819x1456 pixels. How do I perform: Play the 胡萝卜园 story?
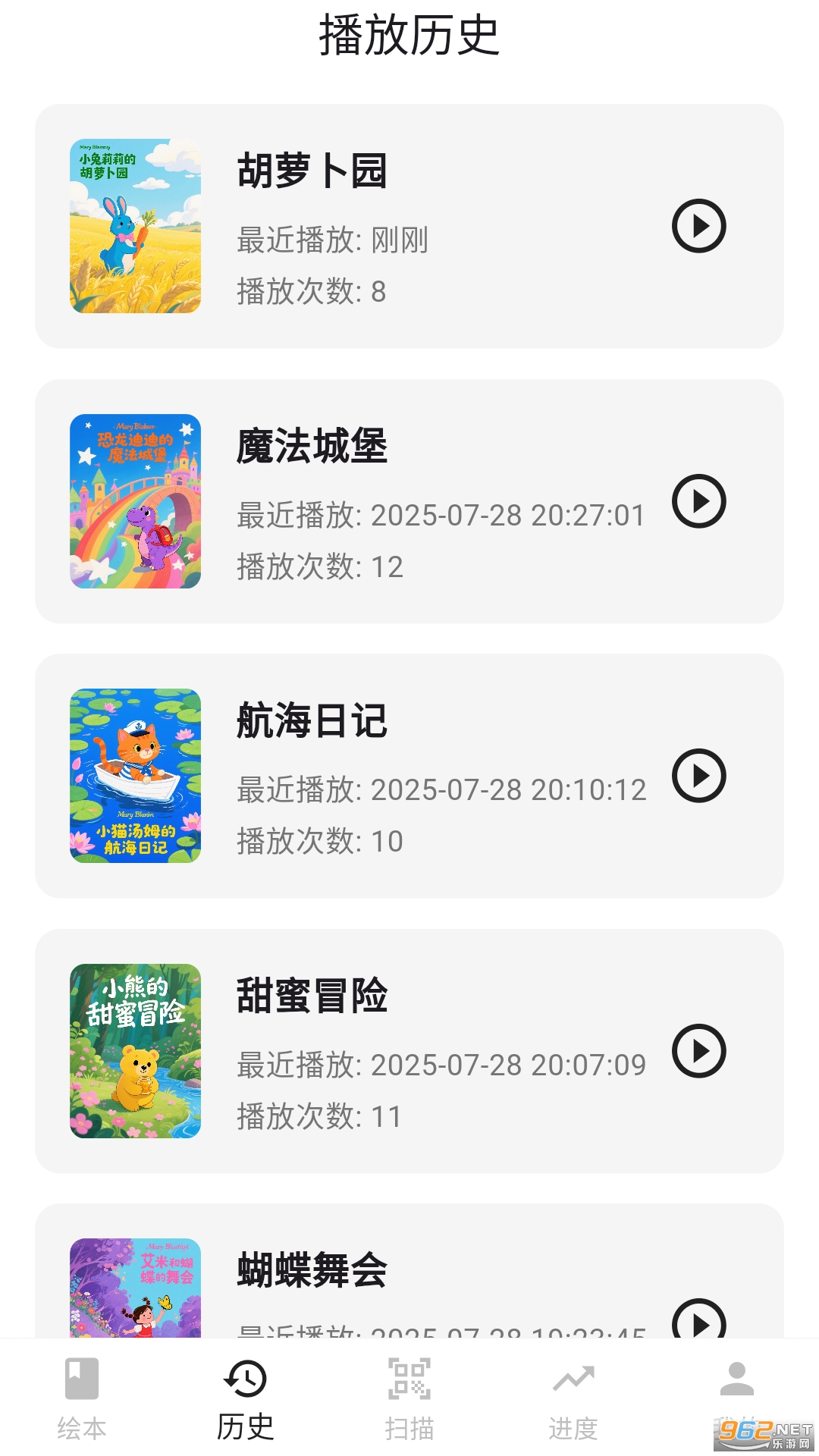click(x=698, y=226)
